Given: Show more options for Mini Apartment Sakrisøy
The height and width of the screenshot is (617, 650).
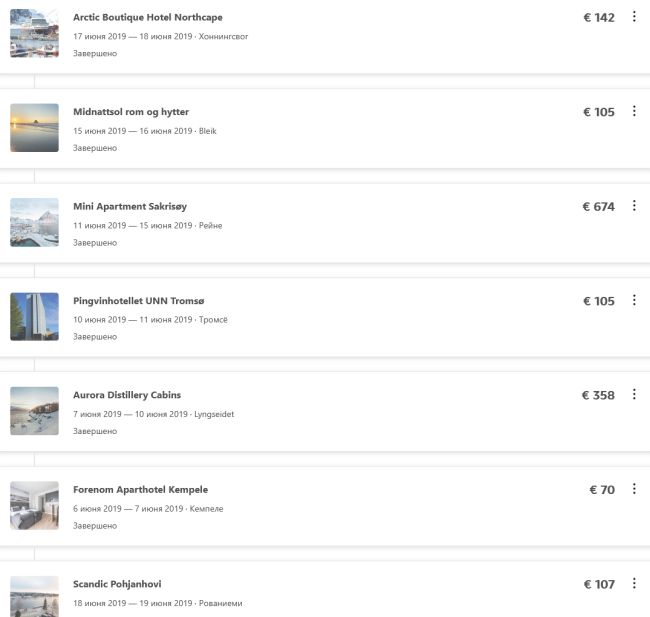Looking at the screenshot, I should pos(634,206).
